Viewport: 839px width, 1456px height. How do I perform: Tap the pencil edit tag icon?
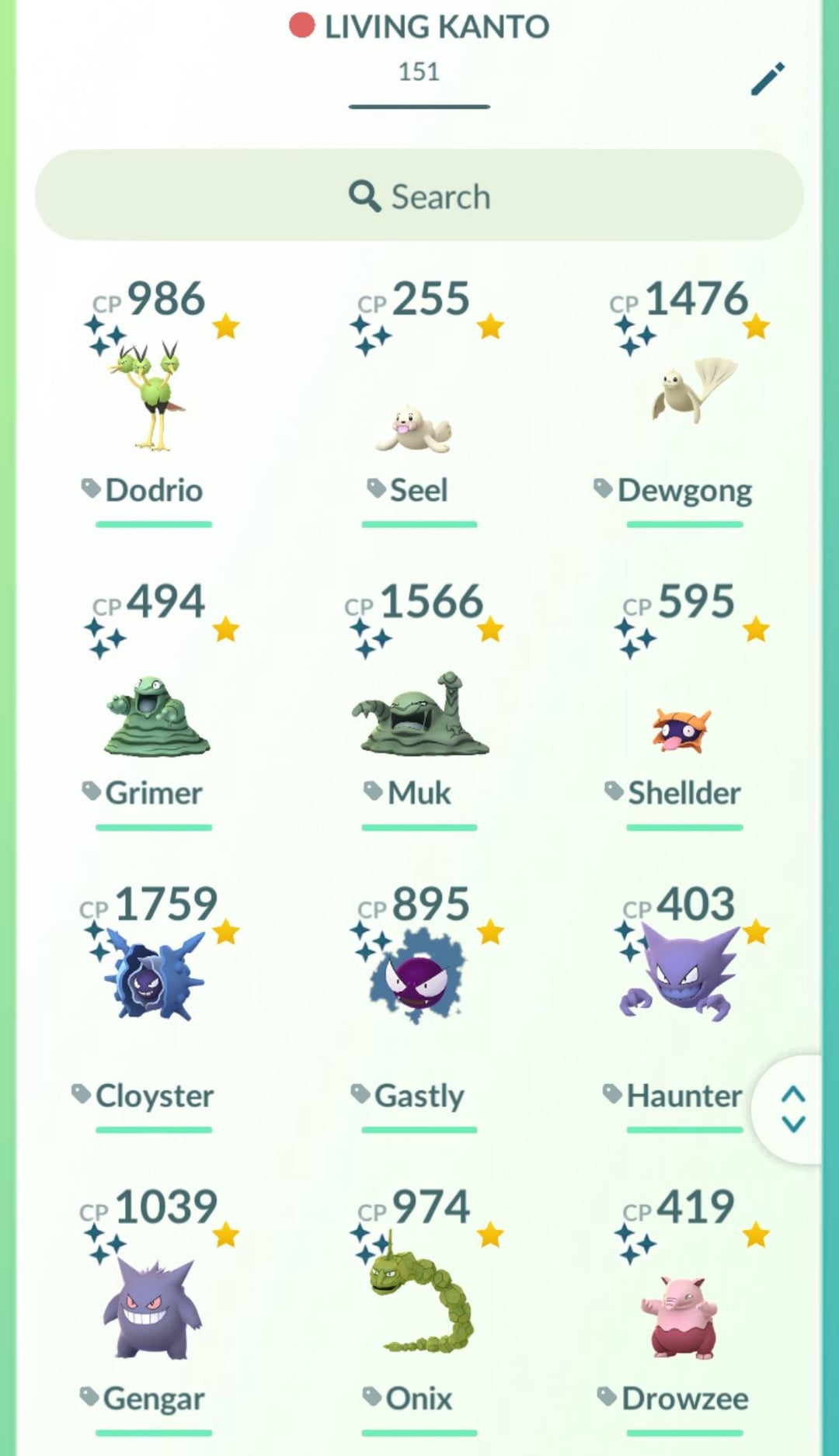click(x=768, y=78)
